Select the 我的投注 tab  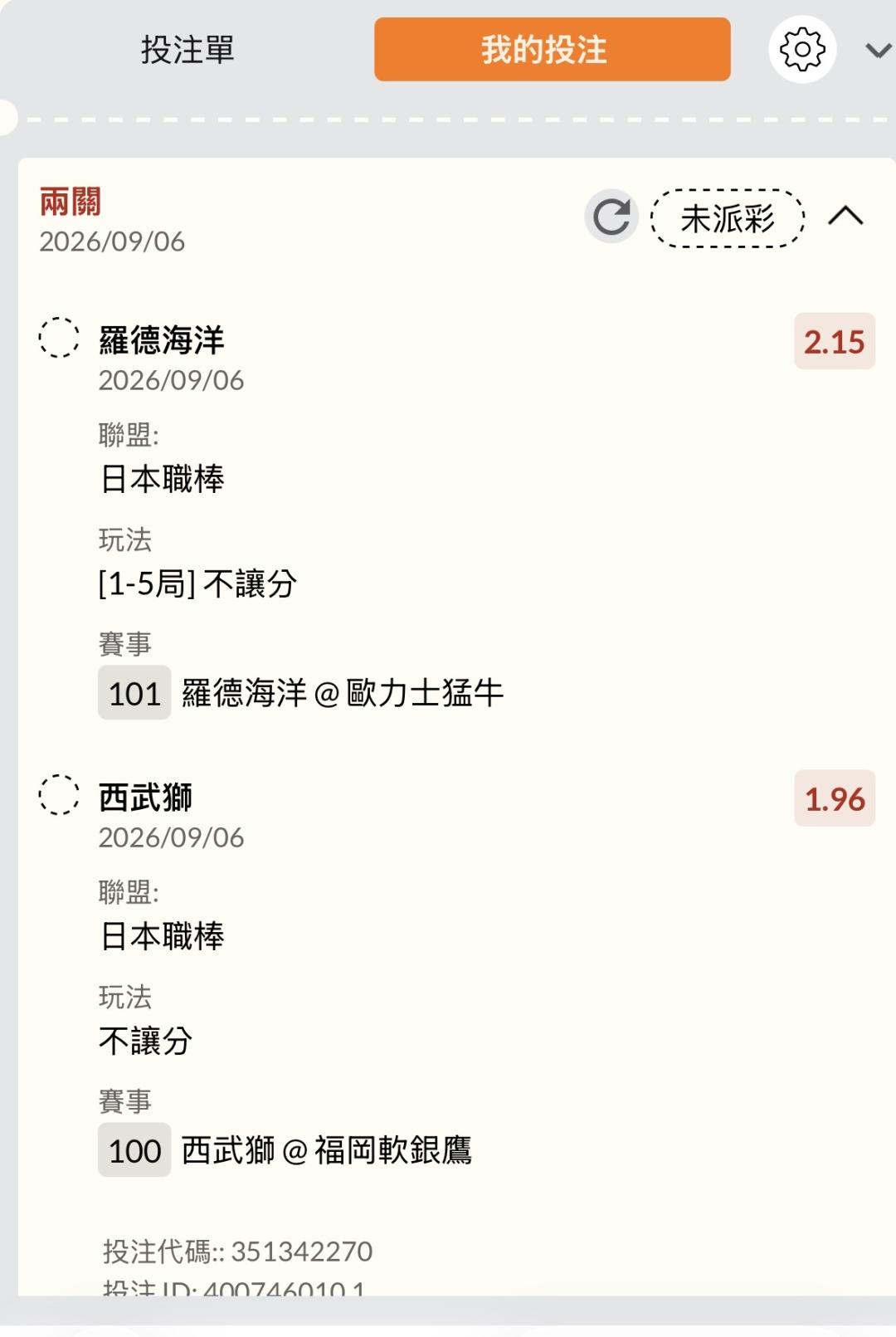(552, 50)
